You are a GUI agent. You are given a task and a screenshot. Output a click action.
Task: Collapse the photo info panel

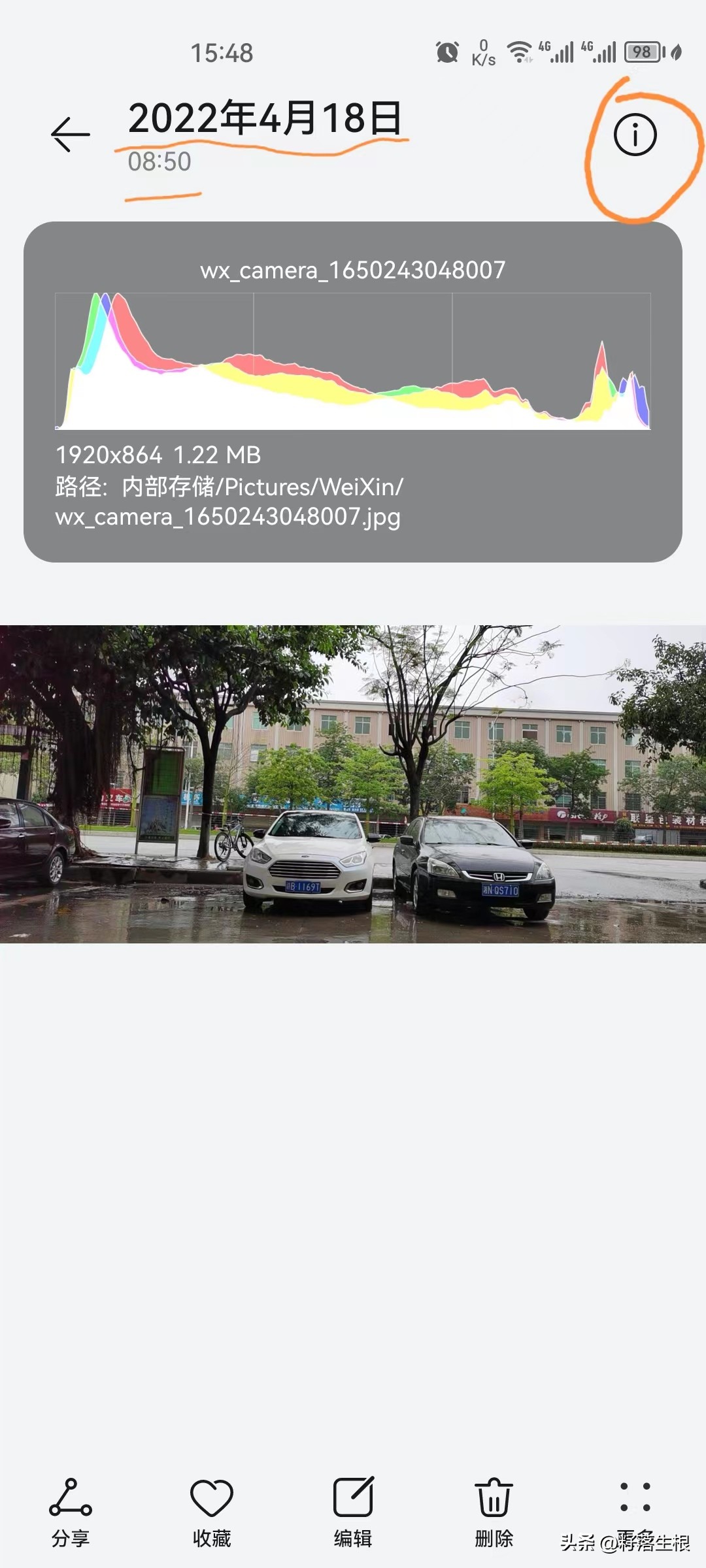(353, 392)
